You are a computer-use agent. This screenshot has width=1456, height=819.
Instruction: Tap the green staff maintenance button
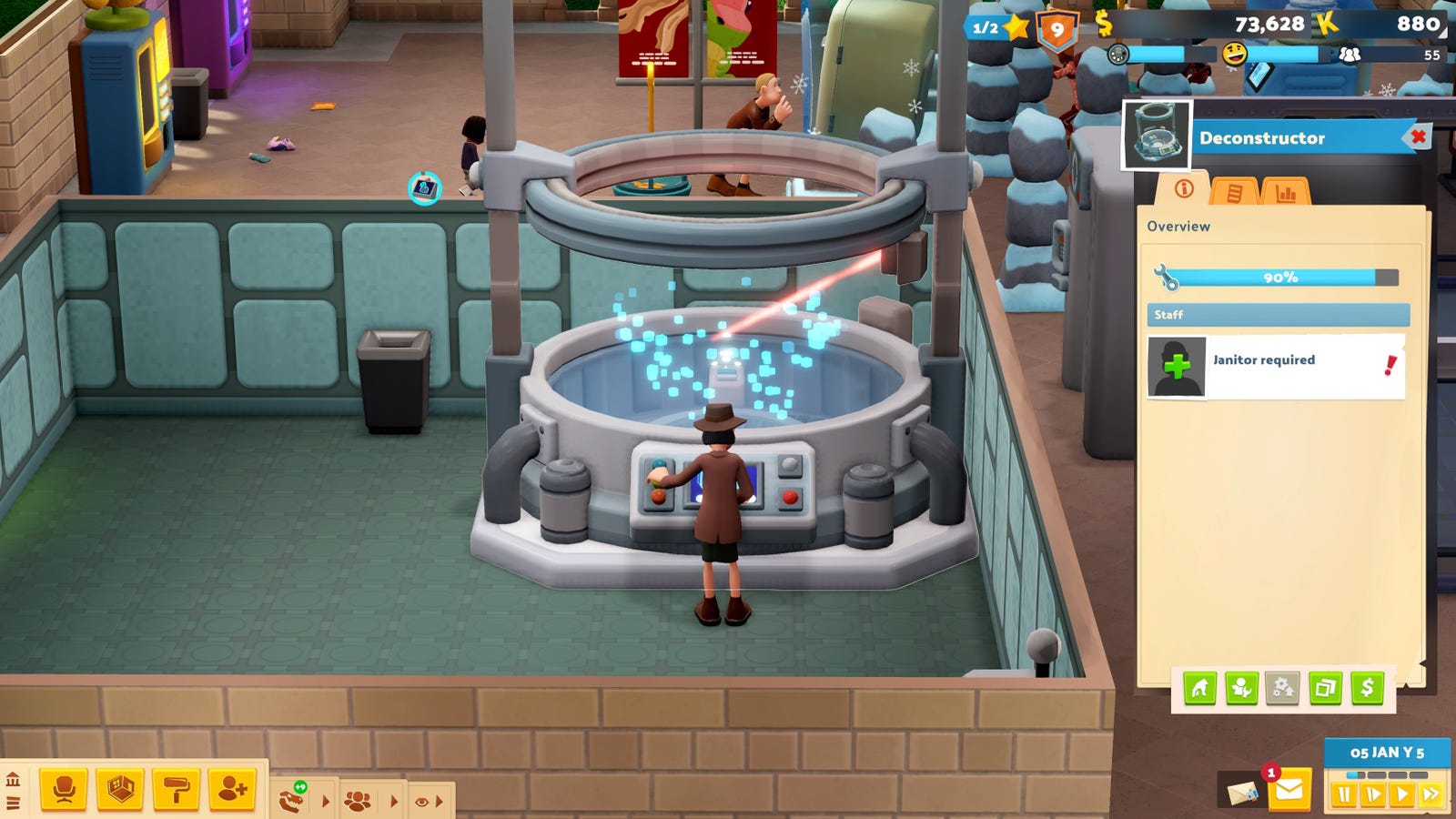click(1241, 688)
